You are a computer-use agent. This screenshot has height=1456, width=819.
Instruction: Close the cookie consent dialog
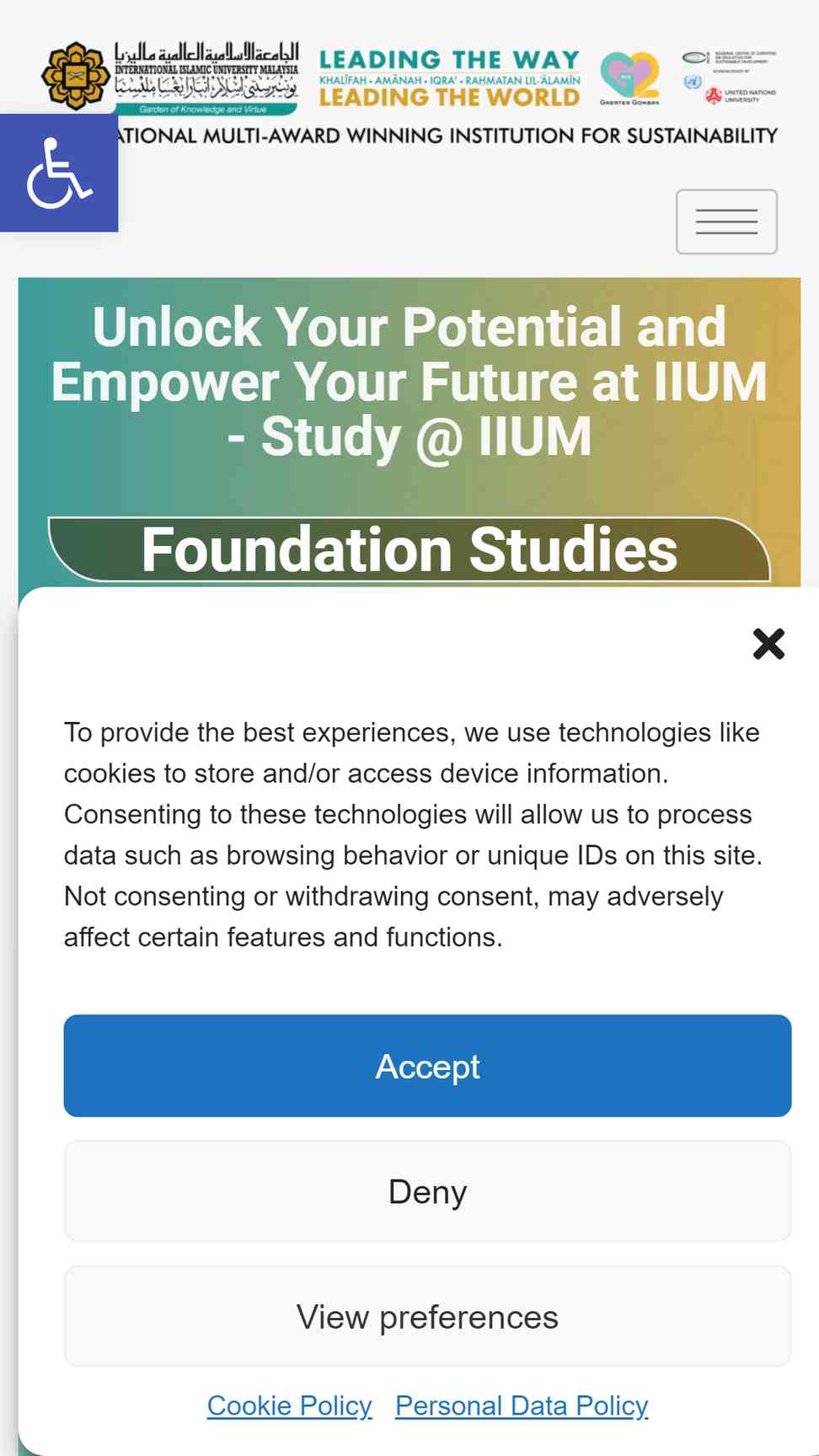[x=768, y=644]
